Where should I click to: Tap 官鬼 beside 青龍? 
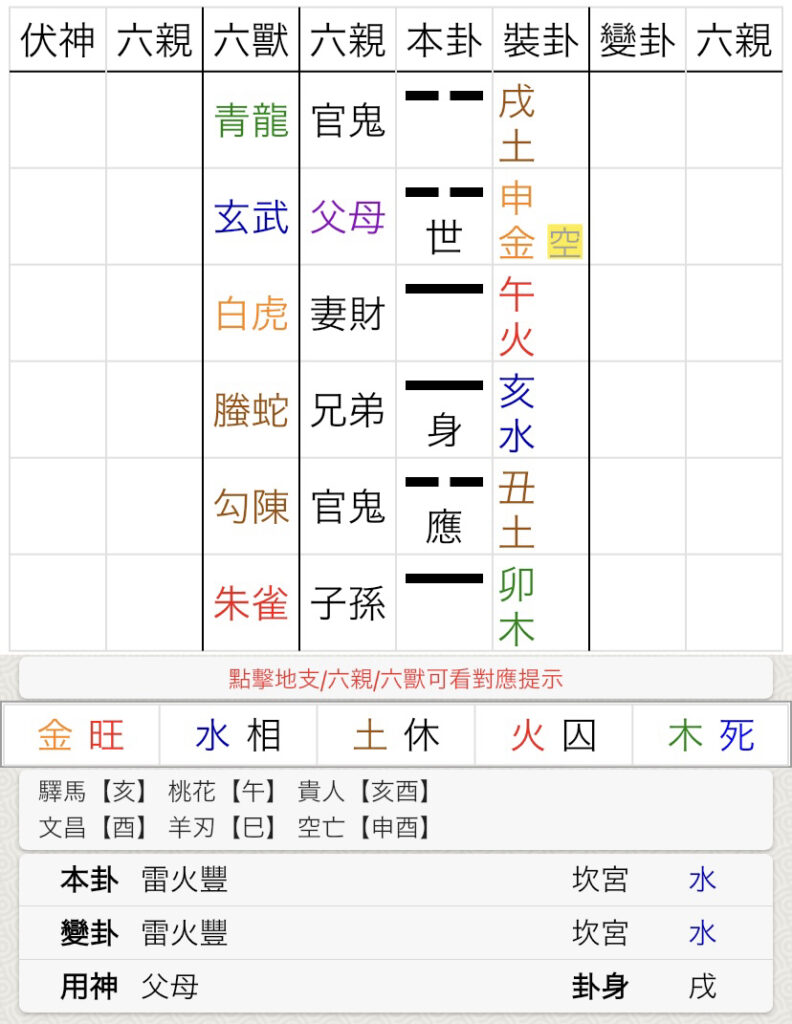point(347,122)
